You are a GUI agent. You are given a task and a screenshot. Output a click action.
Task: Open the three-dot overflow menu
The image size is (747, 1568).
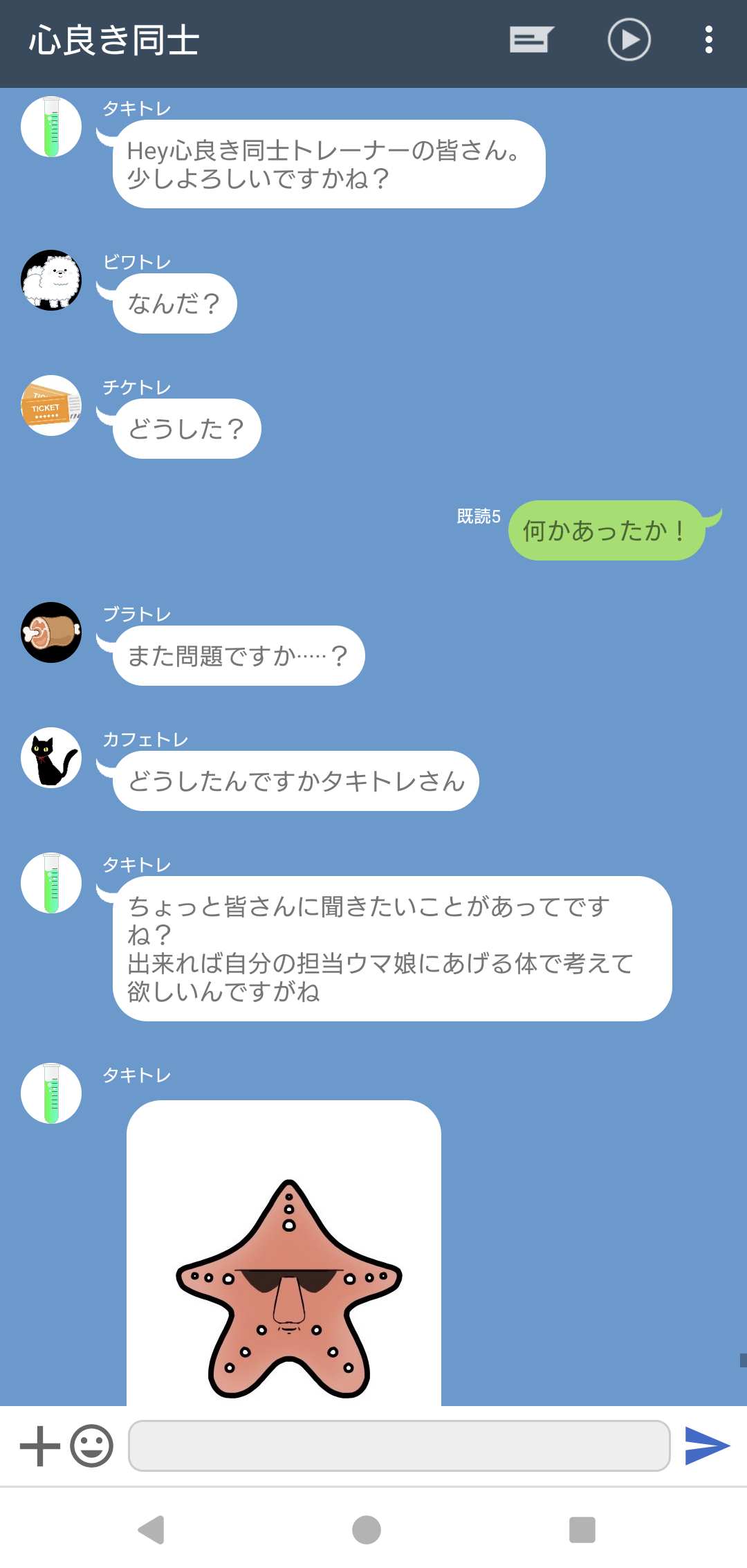pyautogui.click(x=708, y=40)
